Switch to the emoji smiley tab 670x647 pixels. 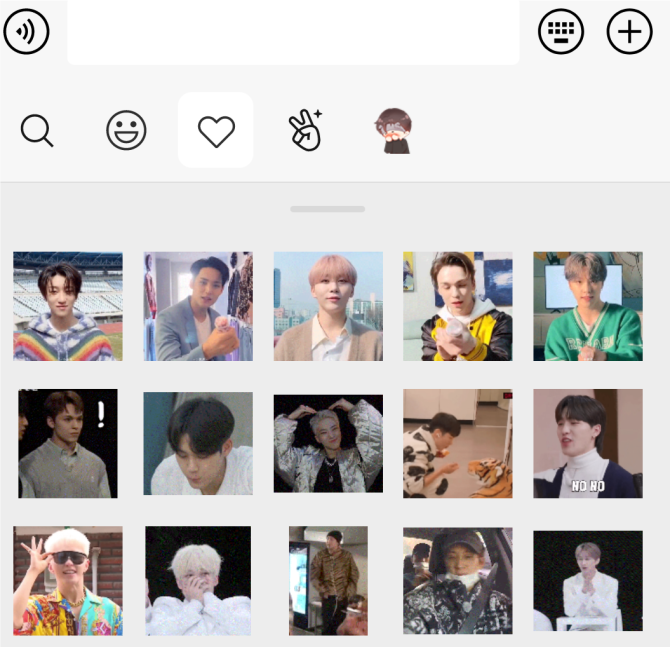point(126,130)
